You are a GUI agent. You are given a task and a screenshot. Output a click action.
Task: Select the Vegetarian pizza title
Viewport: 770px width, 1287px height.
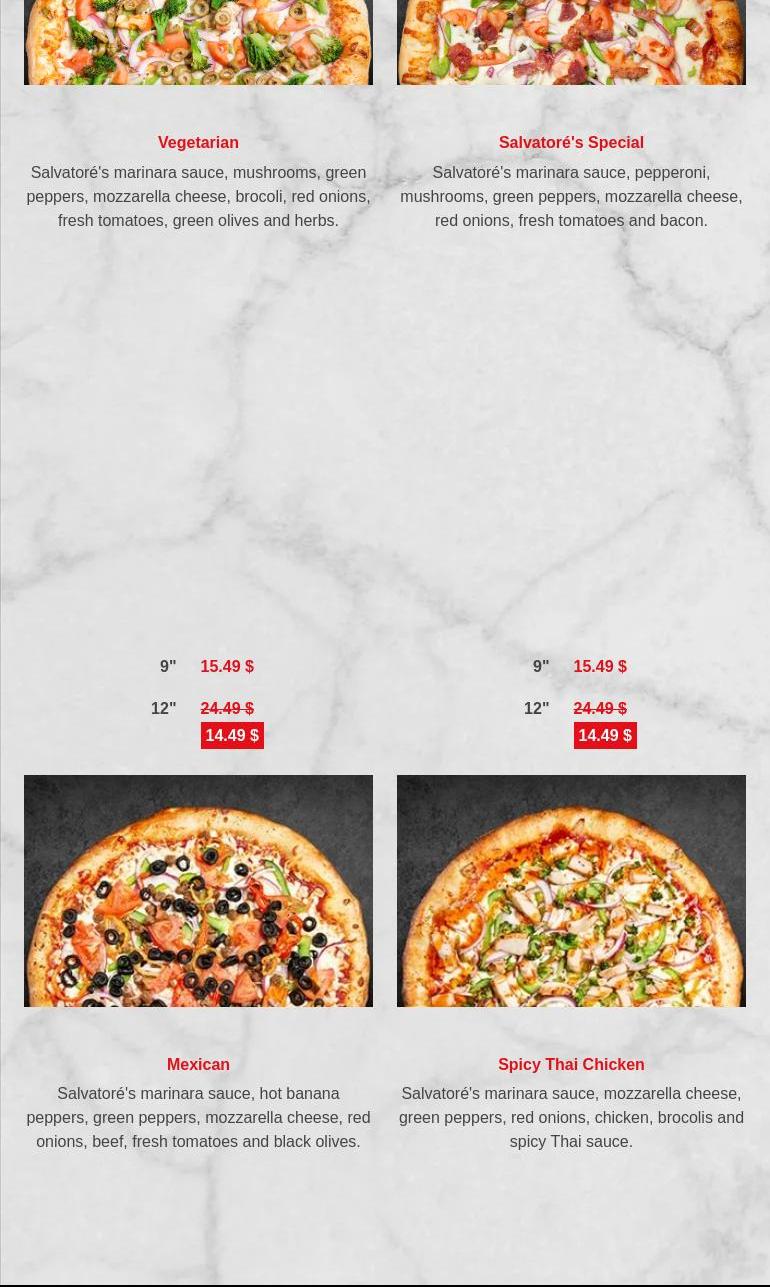coord(198,143)
